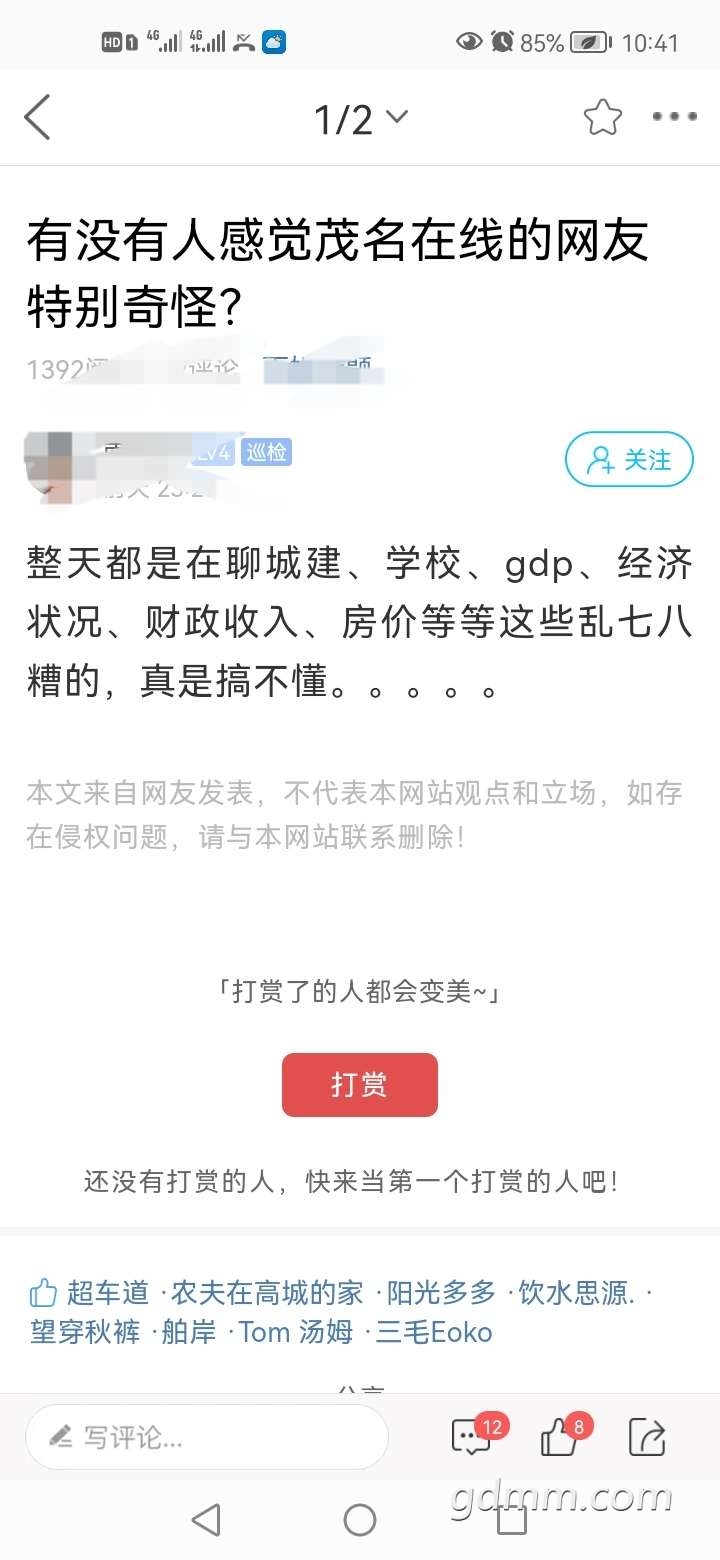Tap the system back navigation button
720x1560 pixels.
206,1520
